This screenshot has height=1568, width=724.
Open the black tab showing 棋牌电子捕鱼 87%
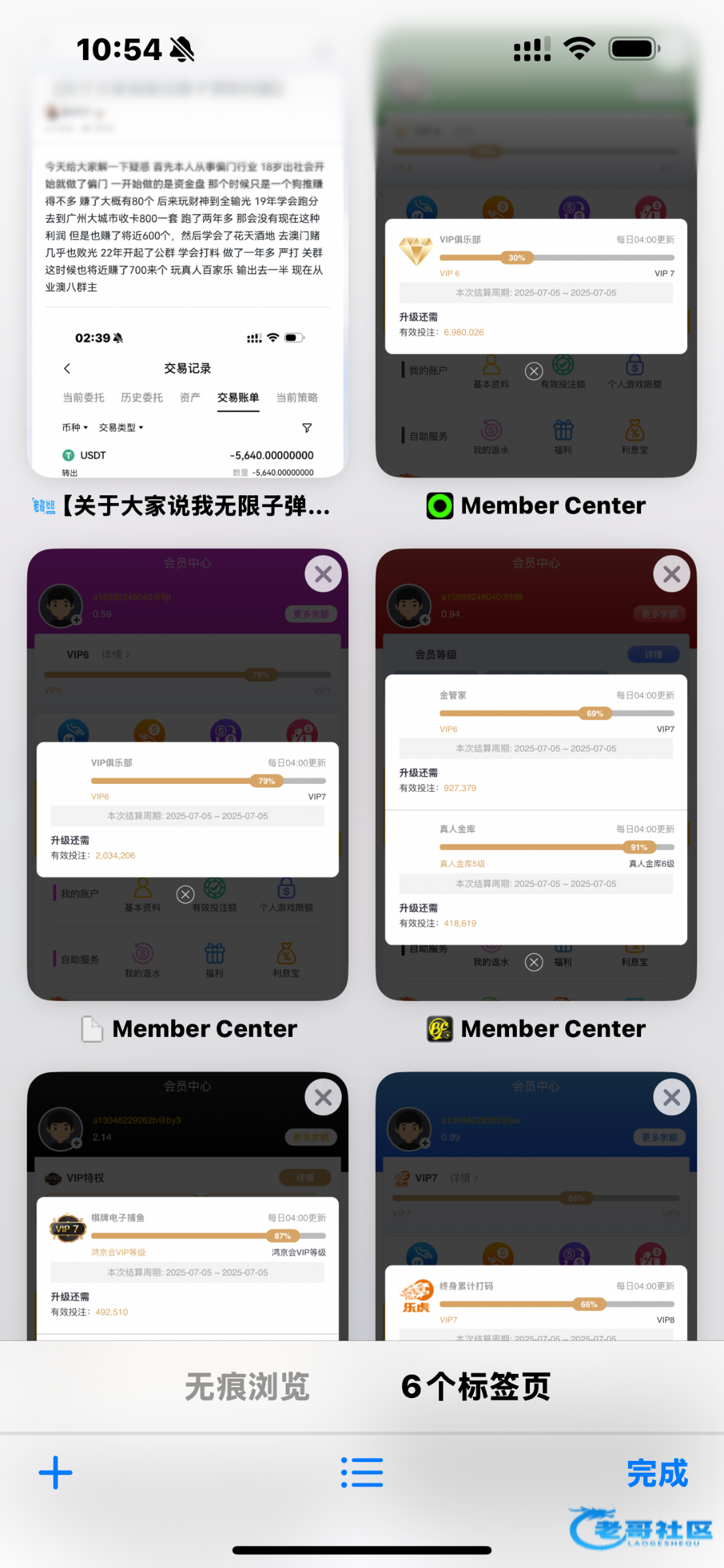point(187,1241)
